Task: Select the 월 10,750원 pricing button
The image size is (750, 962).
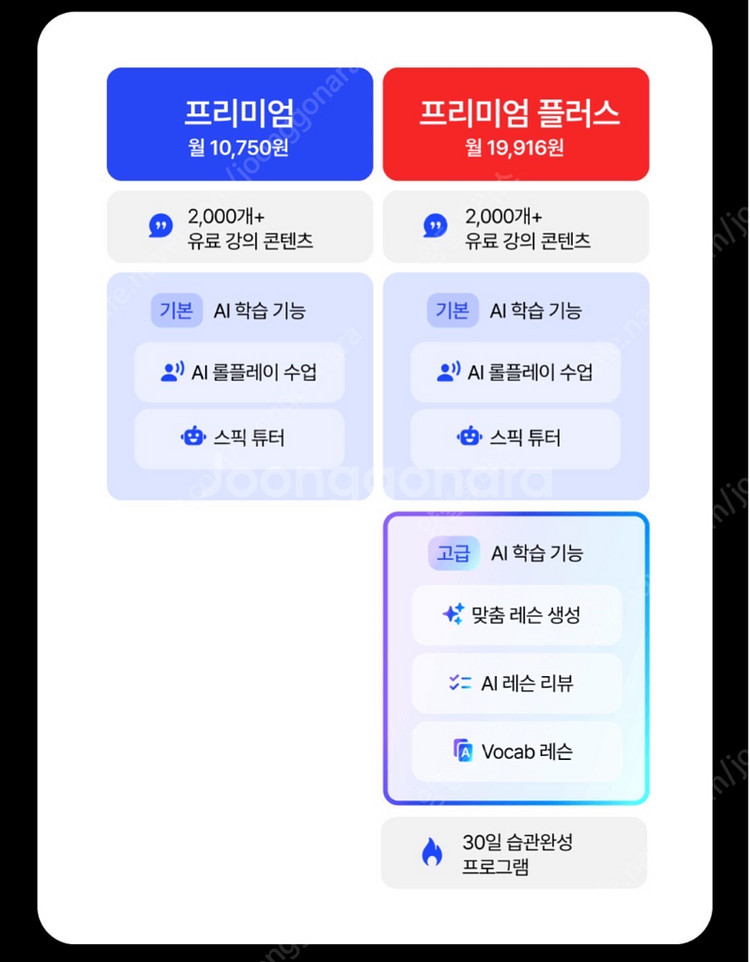Action: pyautogui.click(x=239, y=147)
